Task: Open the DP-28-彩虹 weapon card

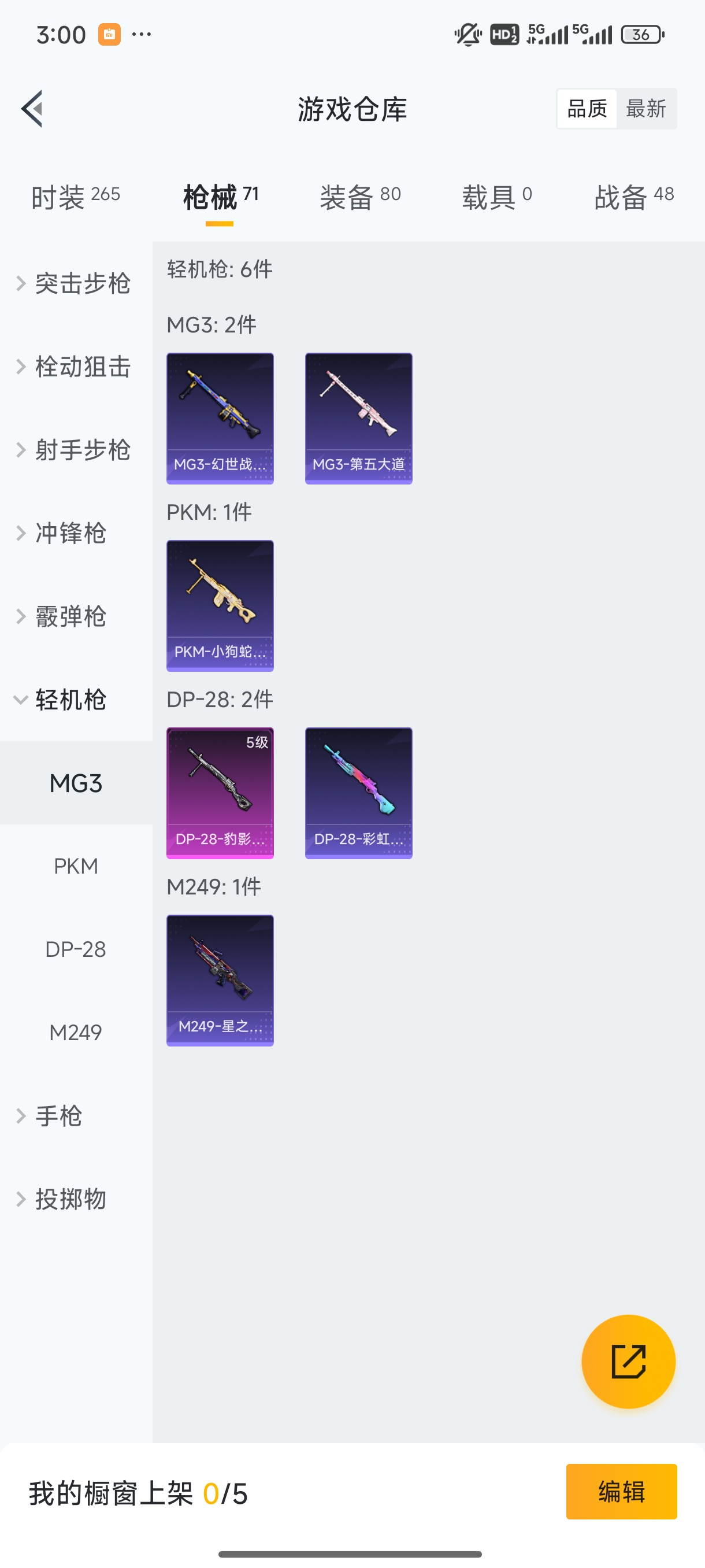Action: point(358,793)
